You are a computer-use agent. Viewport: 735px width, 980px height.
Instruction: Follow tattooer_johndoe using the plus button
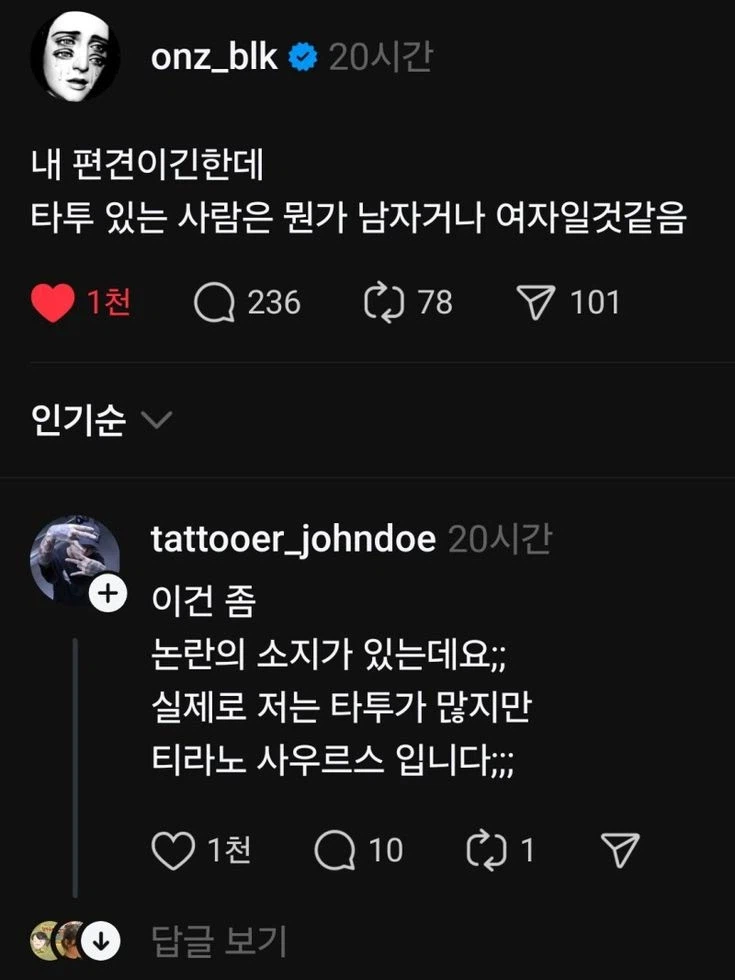[x=106, y=592]
